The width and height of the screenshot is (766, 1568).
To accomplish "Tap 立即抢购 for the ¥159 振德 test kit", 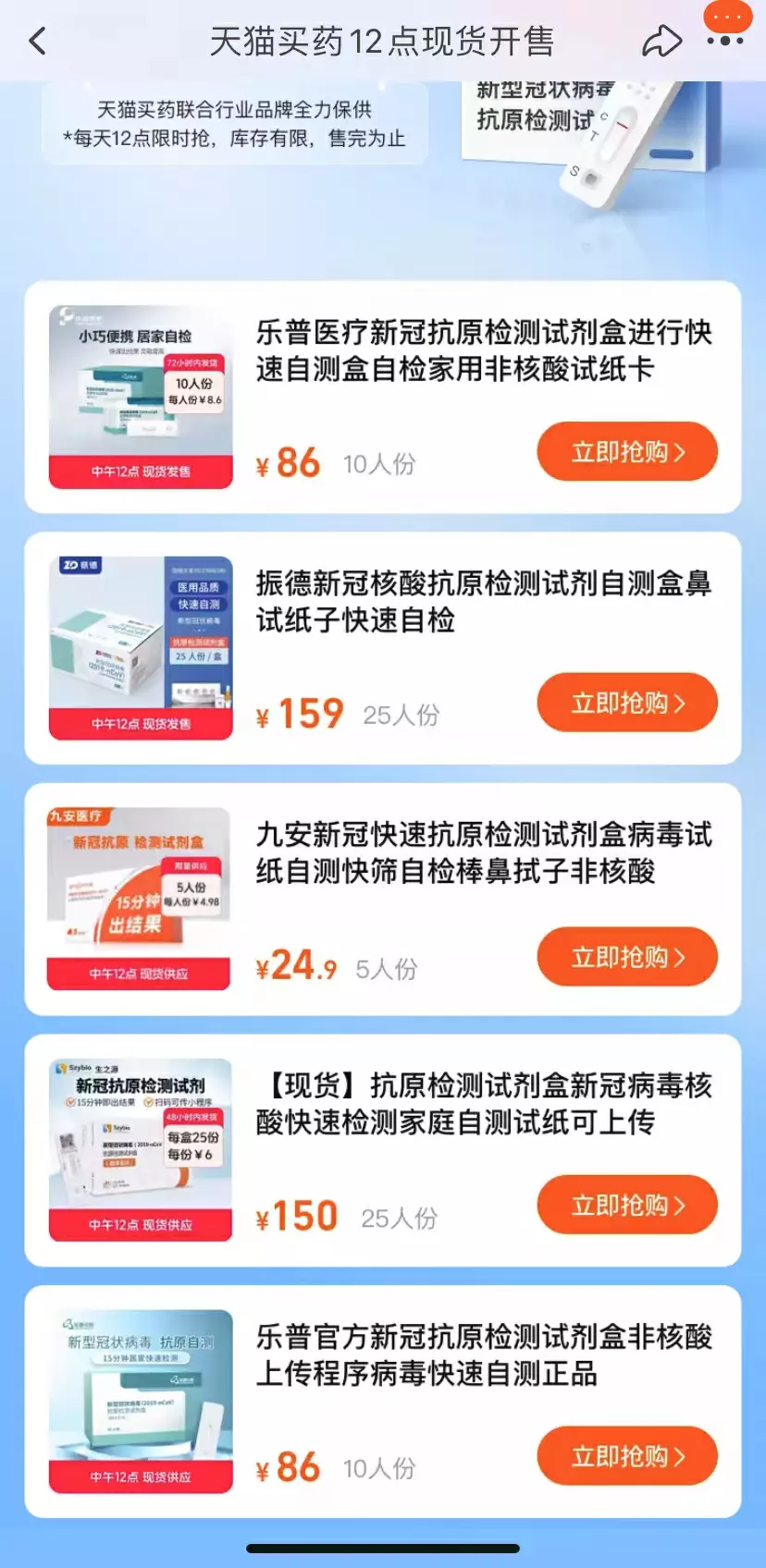I will tap(626, 703).
